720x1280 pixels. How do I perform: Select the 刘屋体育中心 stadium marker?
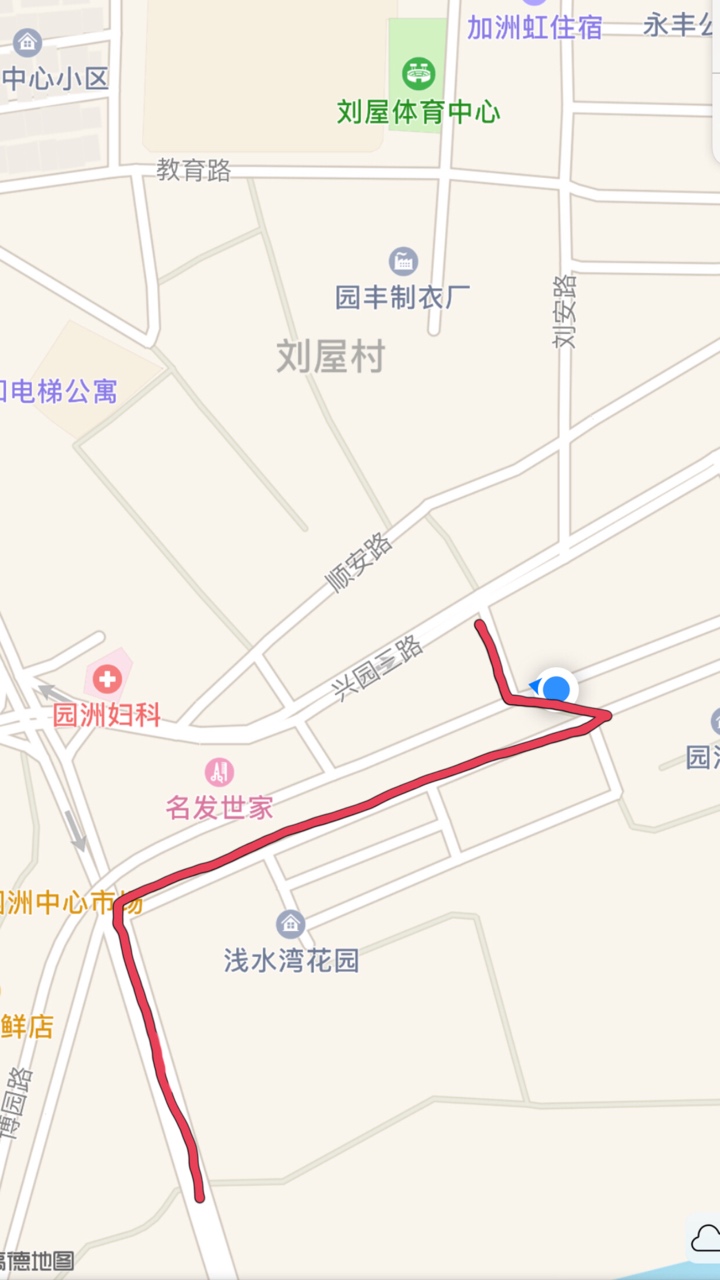tap(419, 74)
